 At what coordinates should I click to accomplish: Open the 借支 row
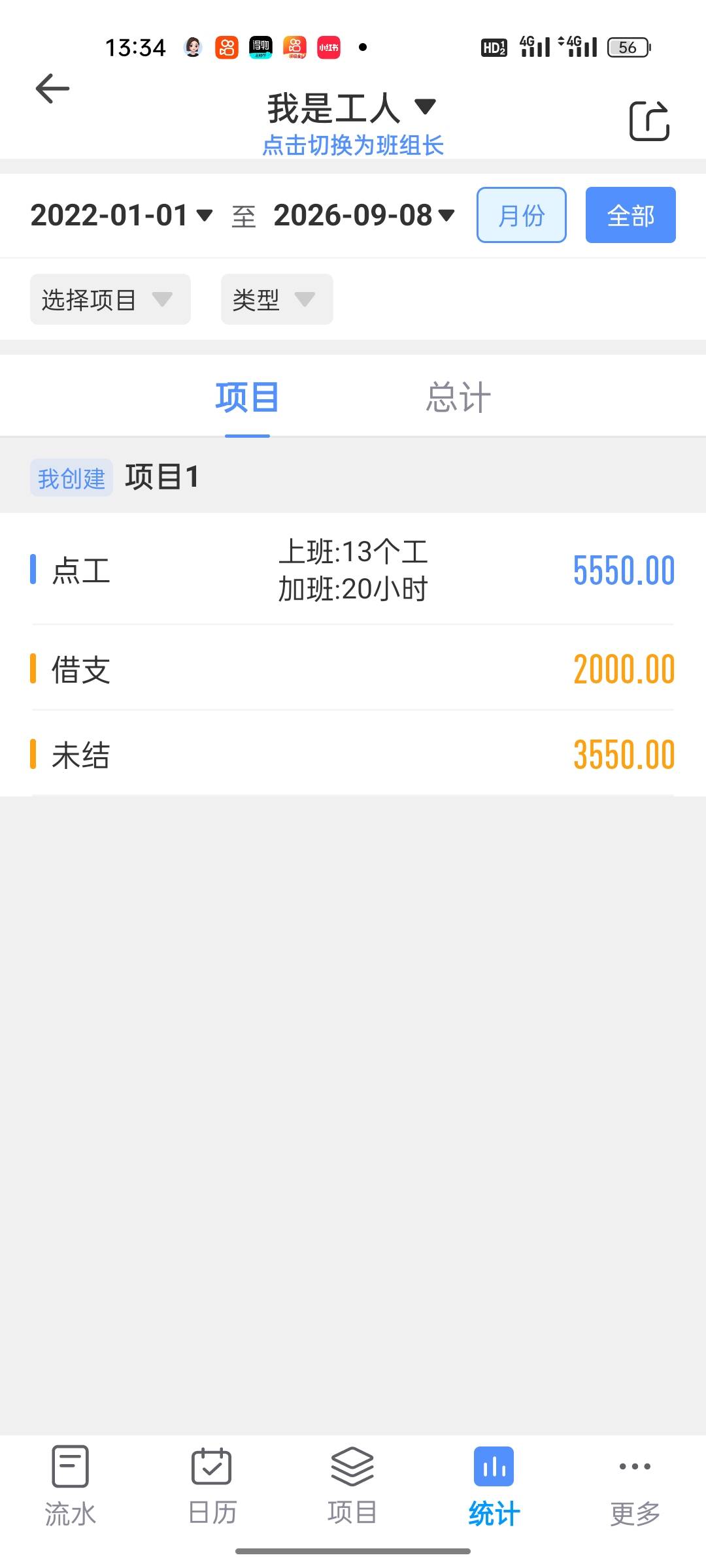353,669
